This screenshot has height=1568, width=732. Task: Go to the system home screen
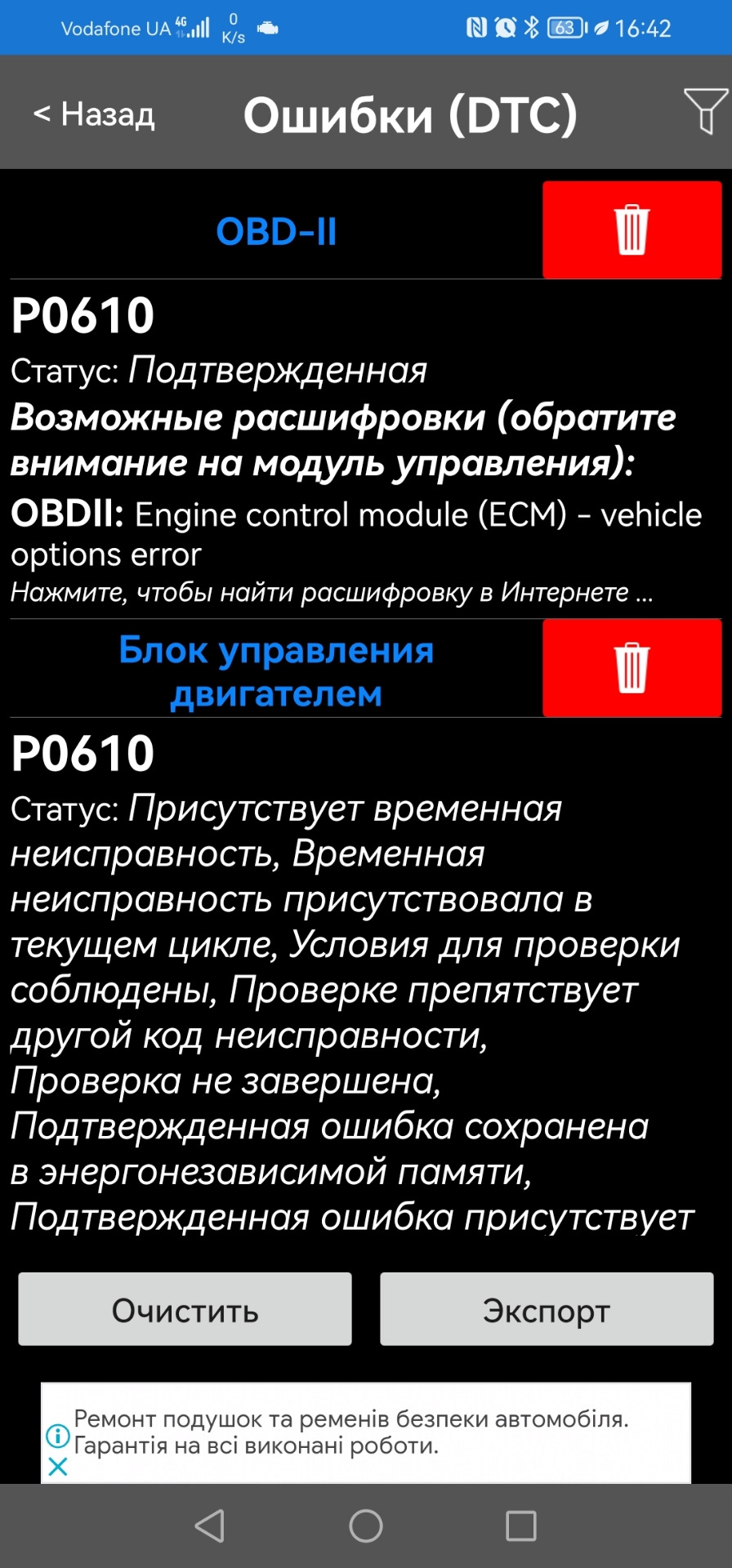[x=365, y=1526]
